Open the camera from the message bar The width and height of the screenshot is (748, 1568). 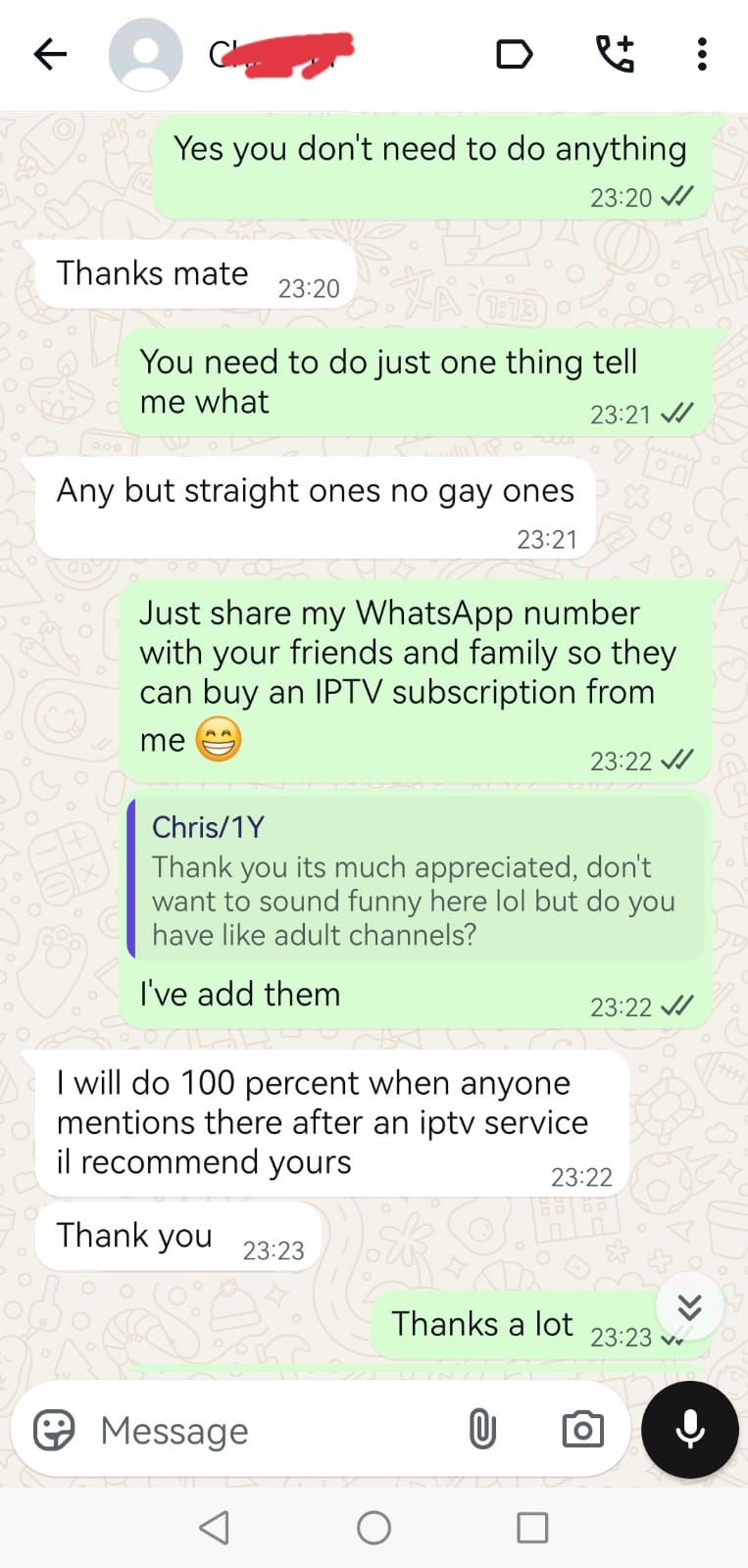click(x=582, y=1430)
